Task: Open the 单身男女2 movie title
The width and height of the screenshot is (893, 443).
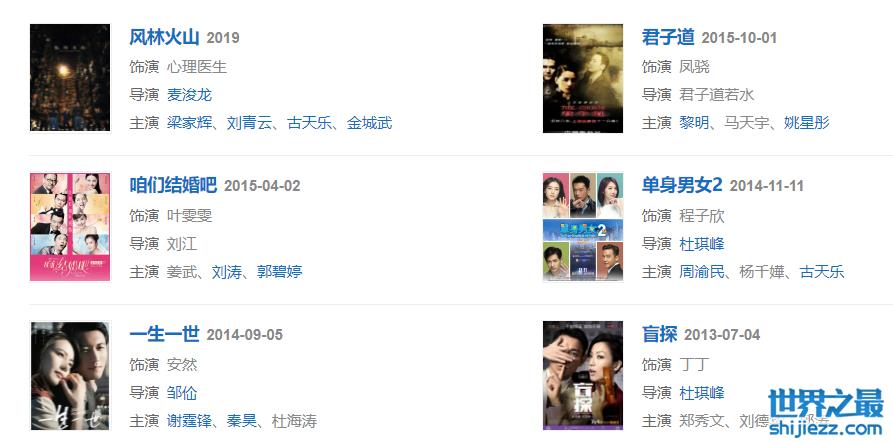Action: (x=682, y=185)
